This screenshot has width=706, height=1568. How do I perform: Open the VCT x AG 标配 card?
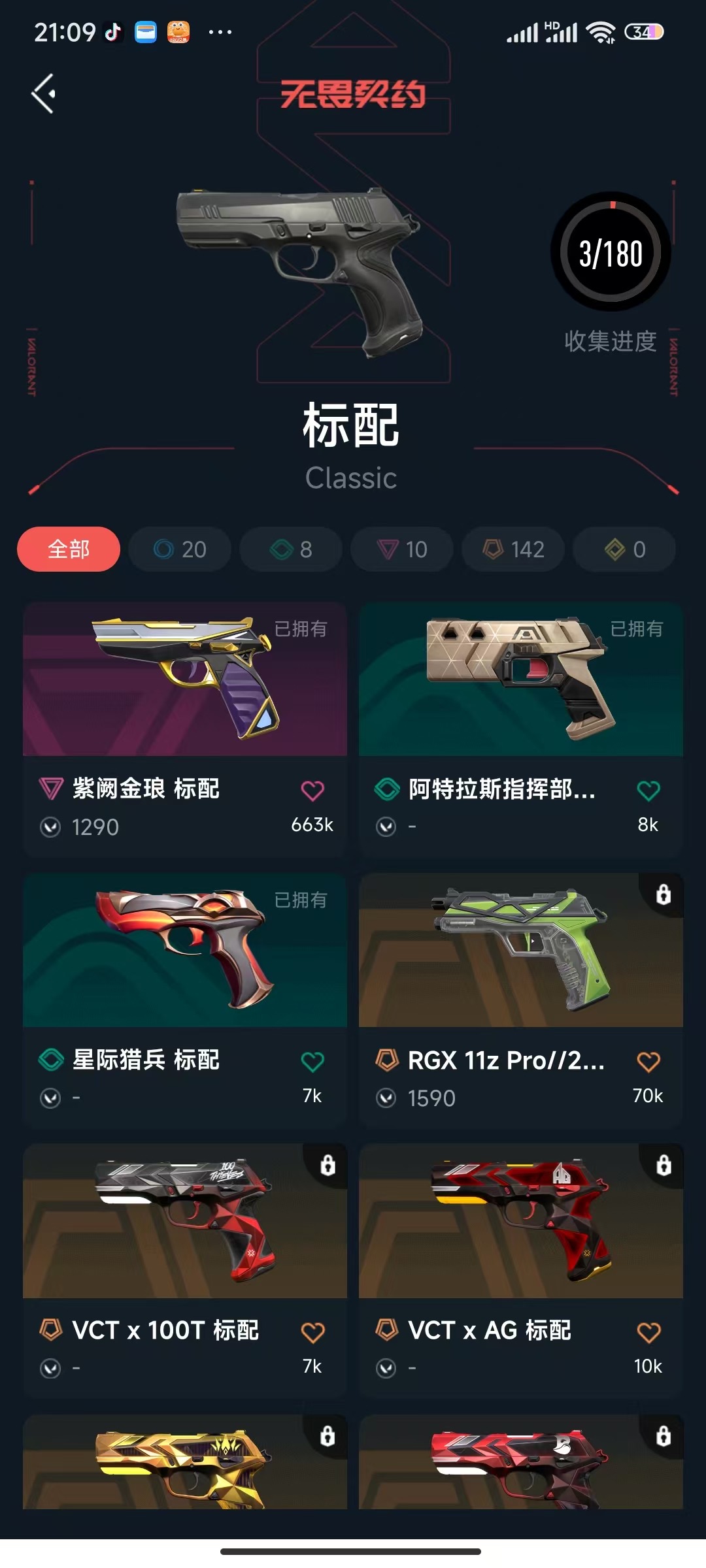coord(521,1222)
